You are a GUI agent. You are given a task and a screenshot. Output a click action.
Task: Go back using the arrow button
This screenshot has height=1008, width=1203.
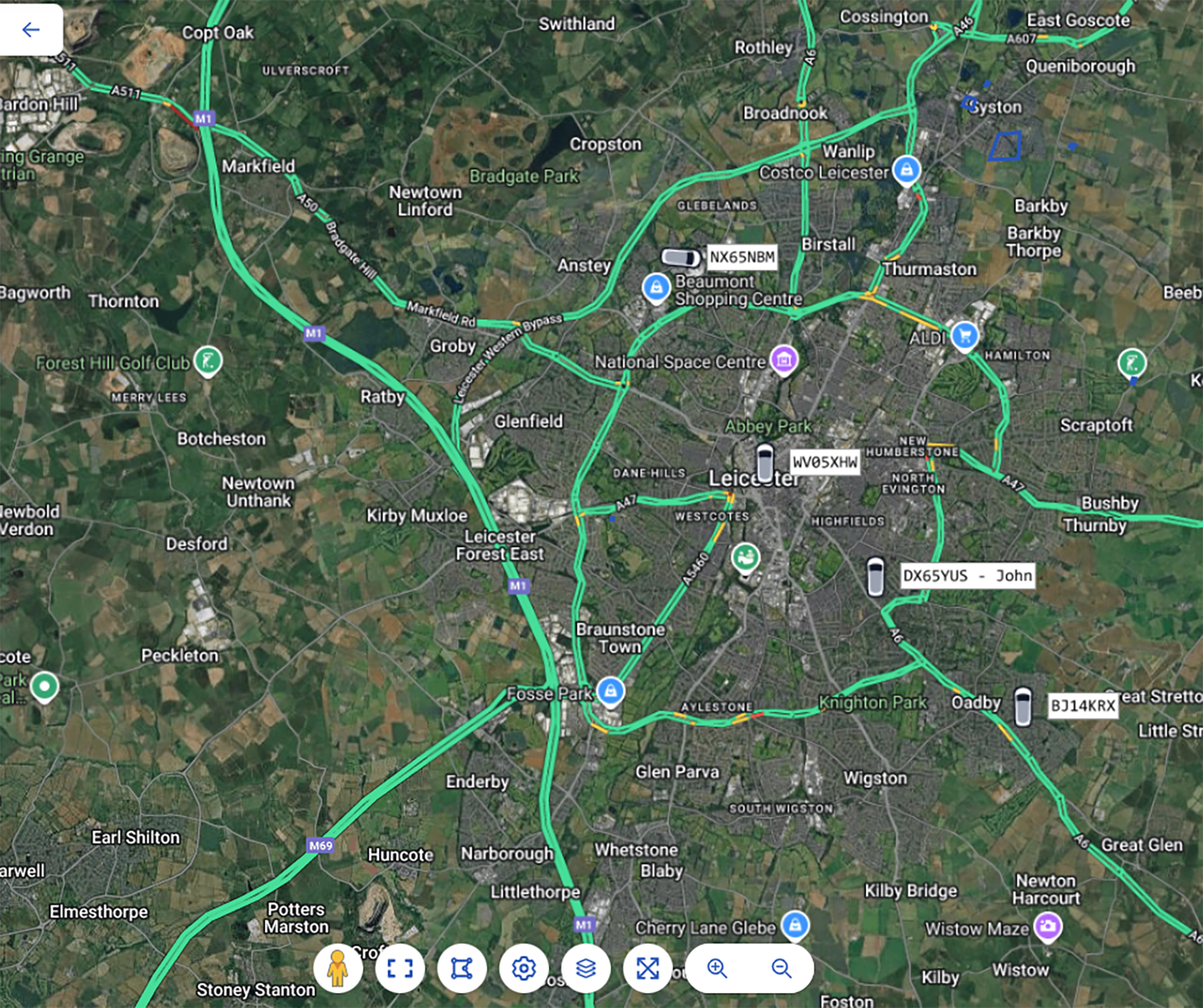[x=31, y=29]
